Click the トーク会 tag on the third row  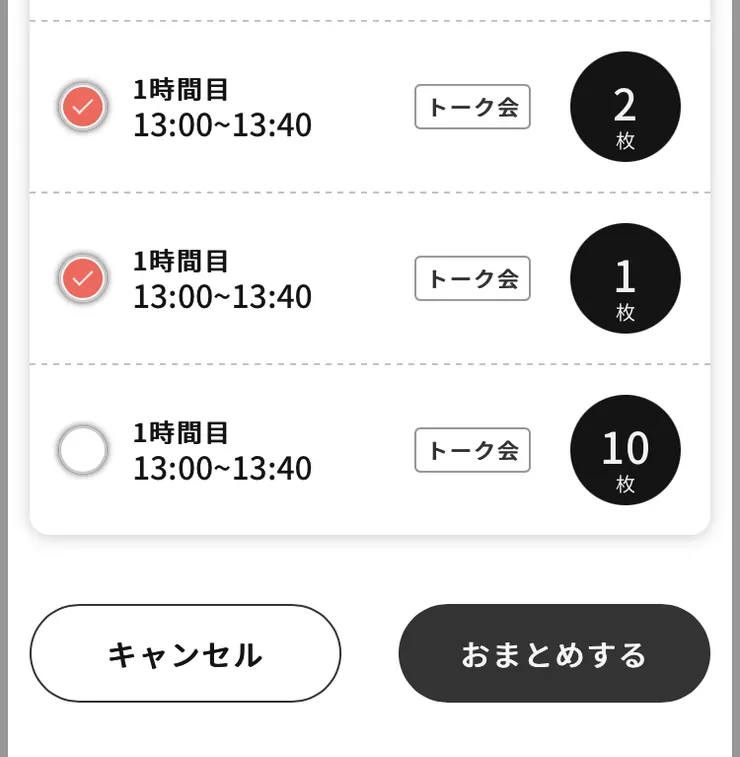[471, 451]
